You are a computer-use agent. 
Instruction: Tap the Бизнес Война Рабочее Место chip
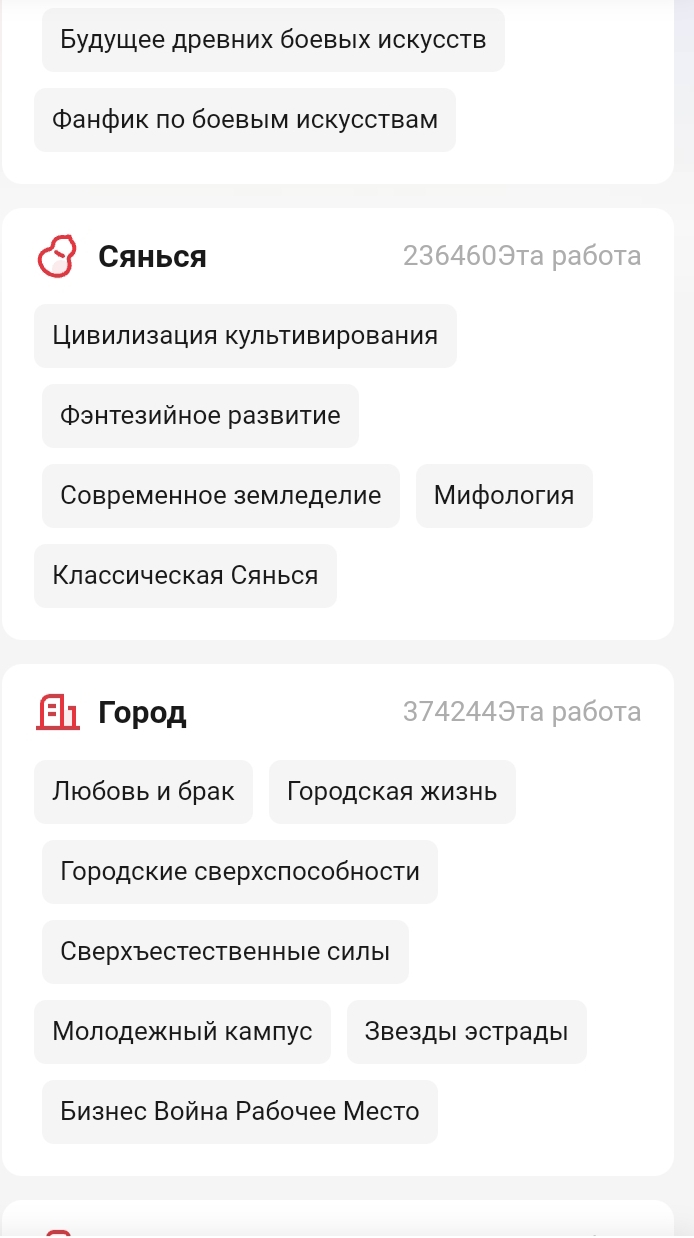pyautogui.click(x=240, y=1112)
